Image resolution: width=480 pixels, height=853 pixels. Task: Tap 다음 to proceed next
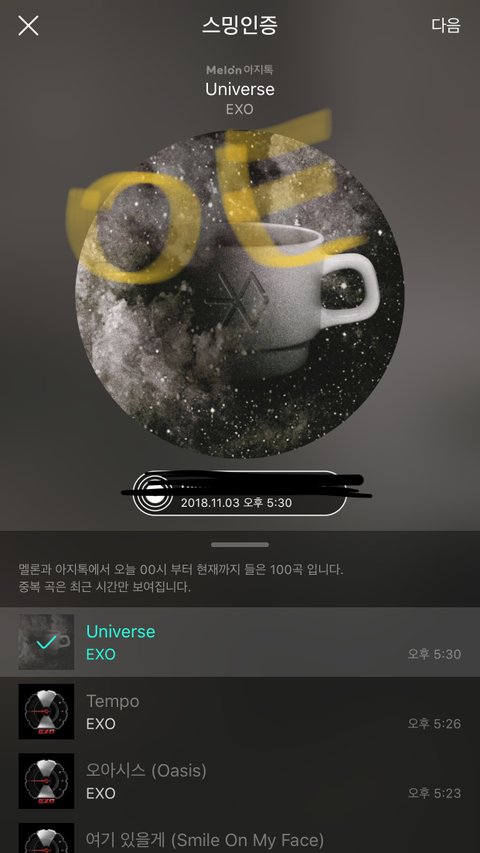click(446, 26)
